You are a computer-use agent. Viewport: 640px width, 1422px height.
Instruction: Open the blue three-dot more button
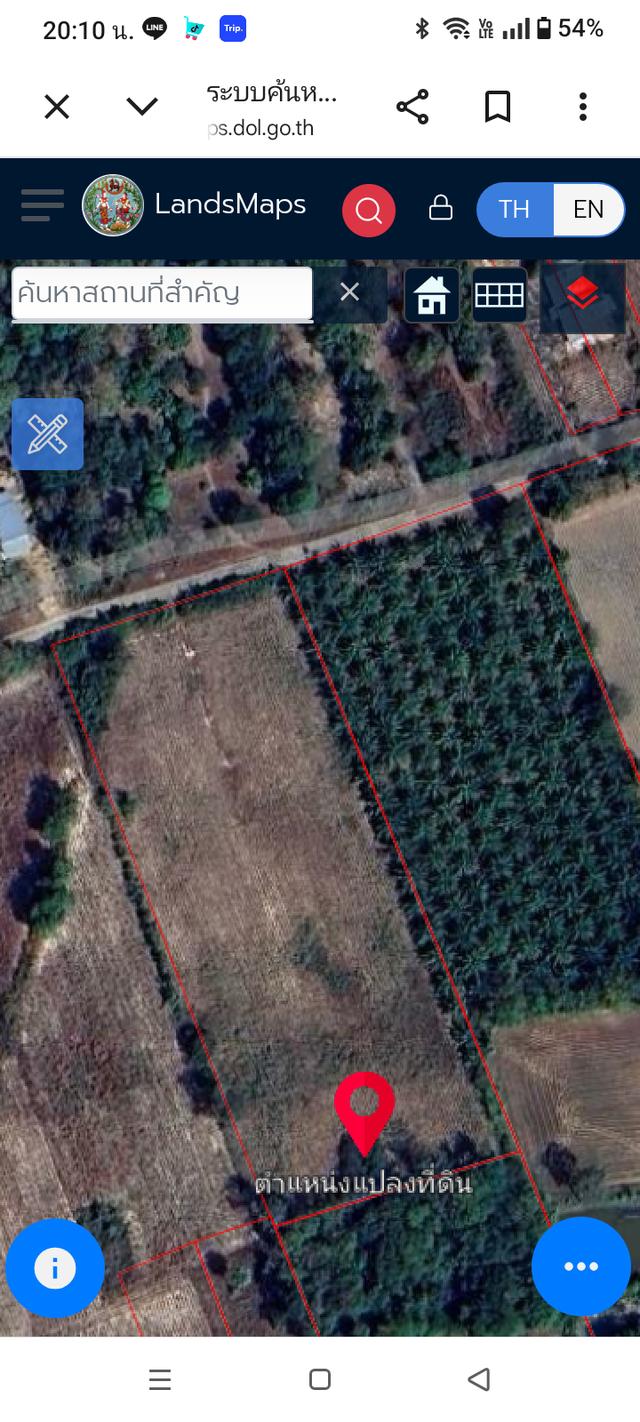coord(581,1266)
